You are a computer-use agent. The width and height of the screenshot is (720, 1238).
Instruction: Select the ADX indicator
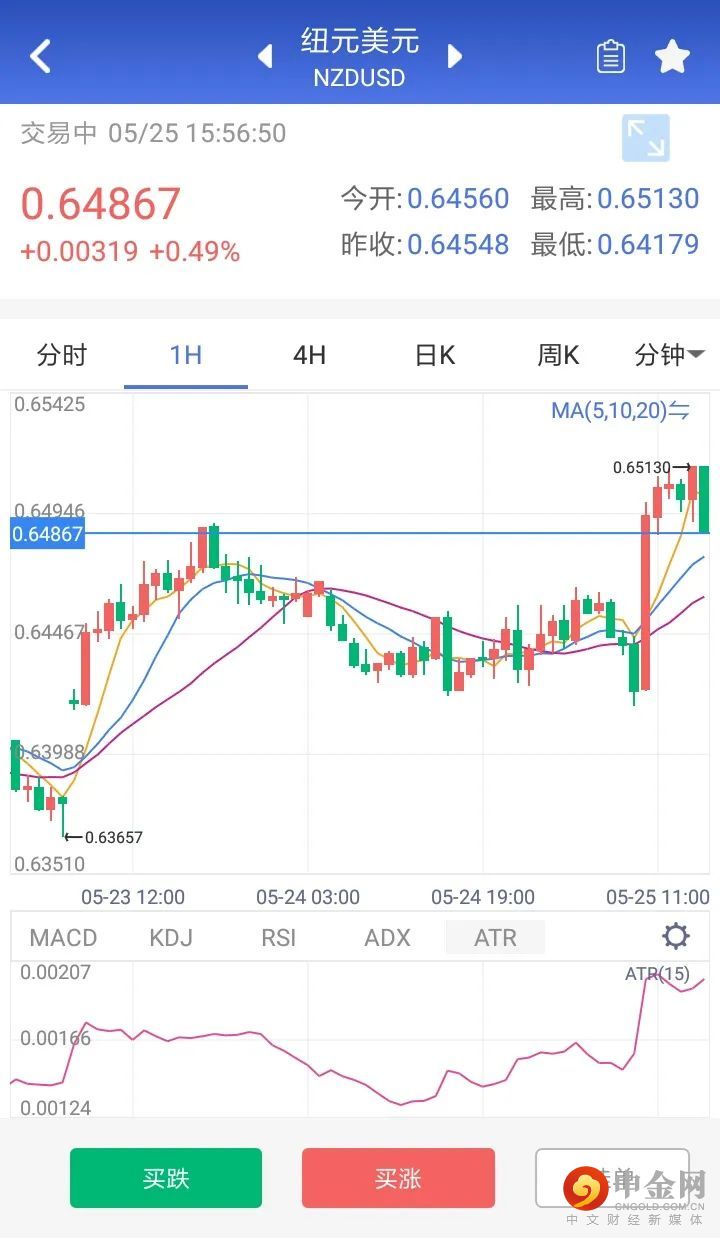387,938
